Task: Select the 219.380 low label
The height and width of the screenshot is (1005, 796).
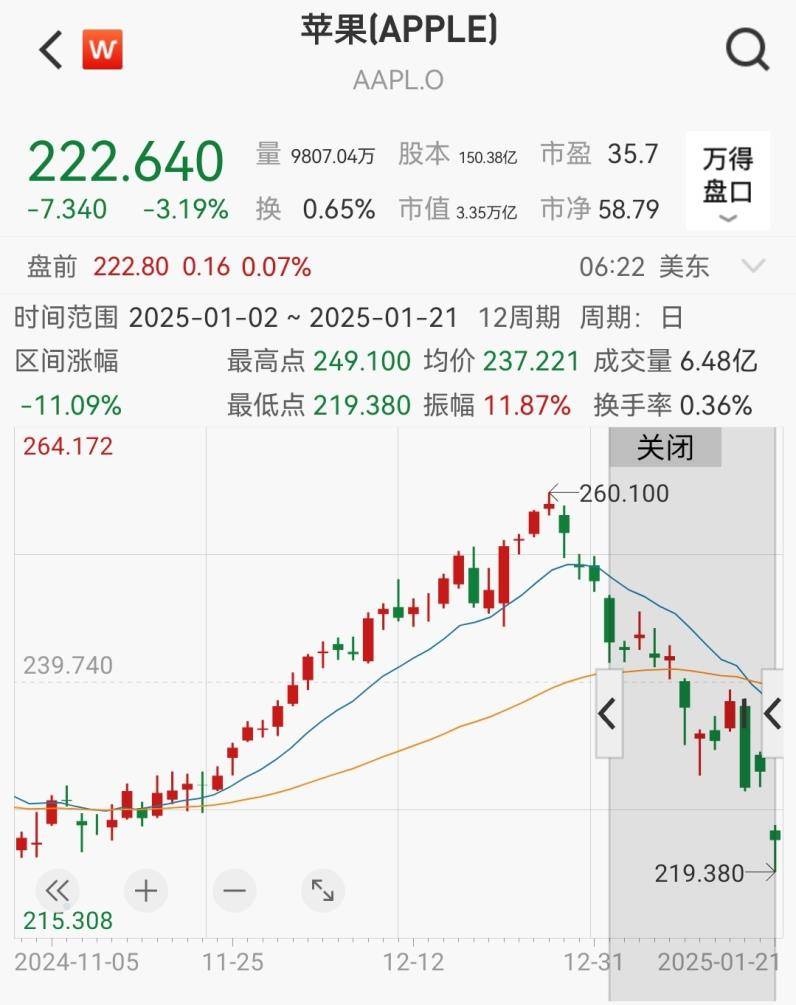Action: (702, 873)
